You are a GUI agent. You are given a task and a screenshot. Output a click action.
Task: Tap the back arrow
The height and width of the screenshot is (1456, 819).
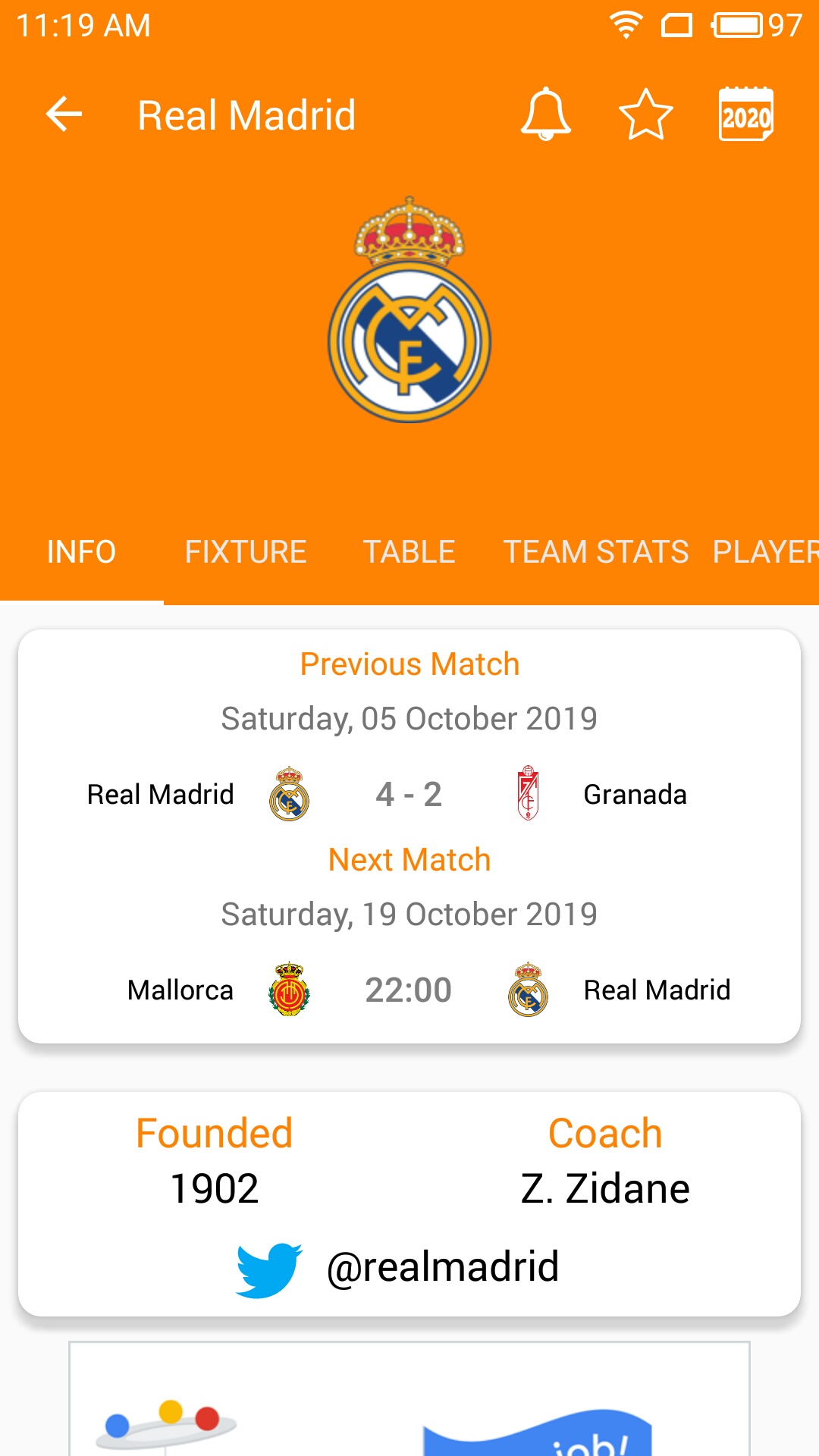point(64,114)
